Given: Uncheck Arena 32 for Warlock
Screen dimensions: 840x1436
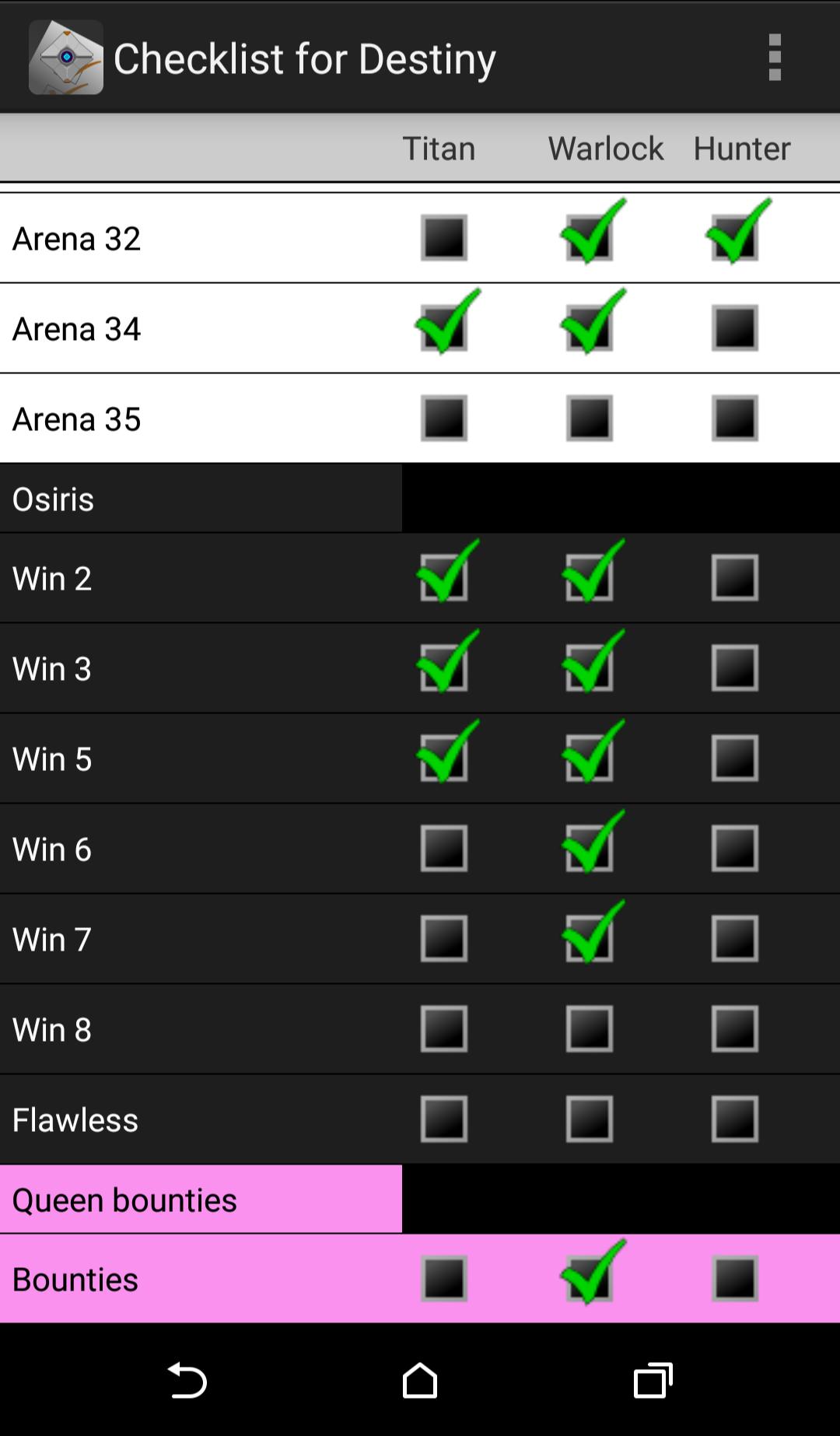Looking at the screenshot, I should (590, 237).
